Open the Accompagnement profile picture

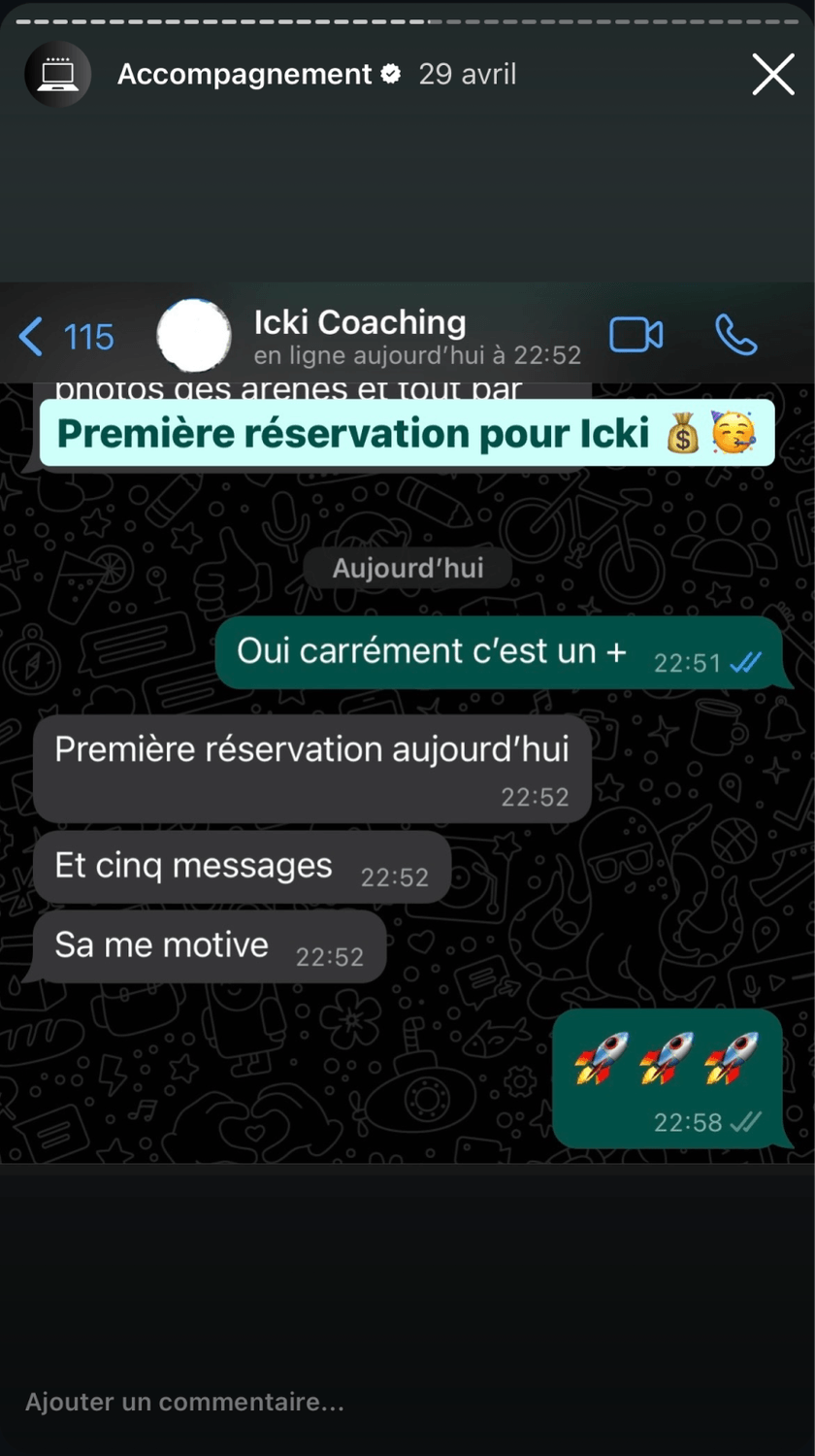(x=57, y=75)
